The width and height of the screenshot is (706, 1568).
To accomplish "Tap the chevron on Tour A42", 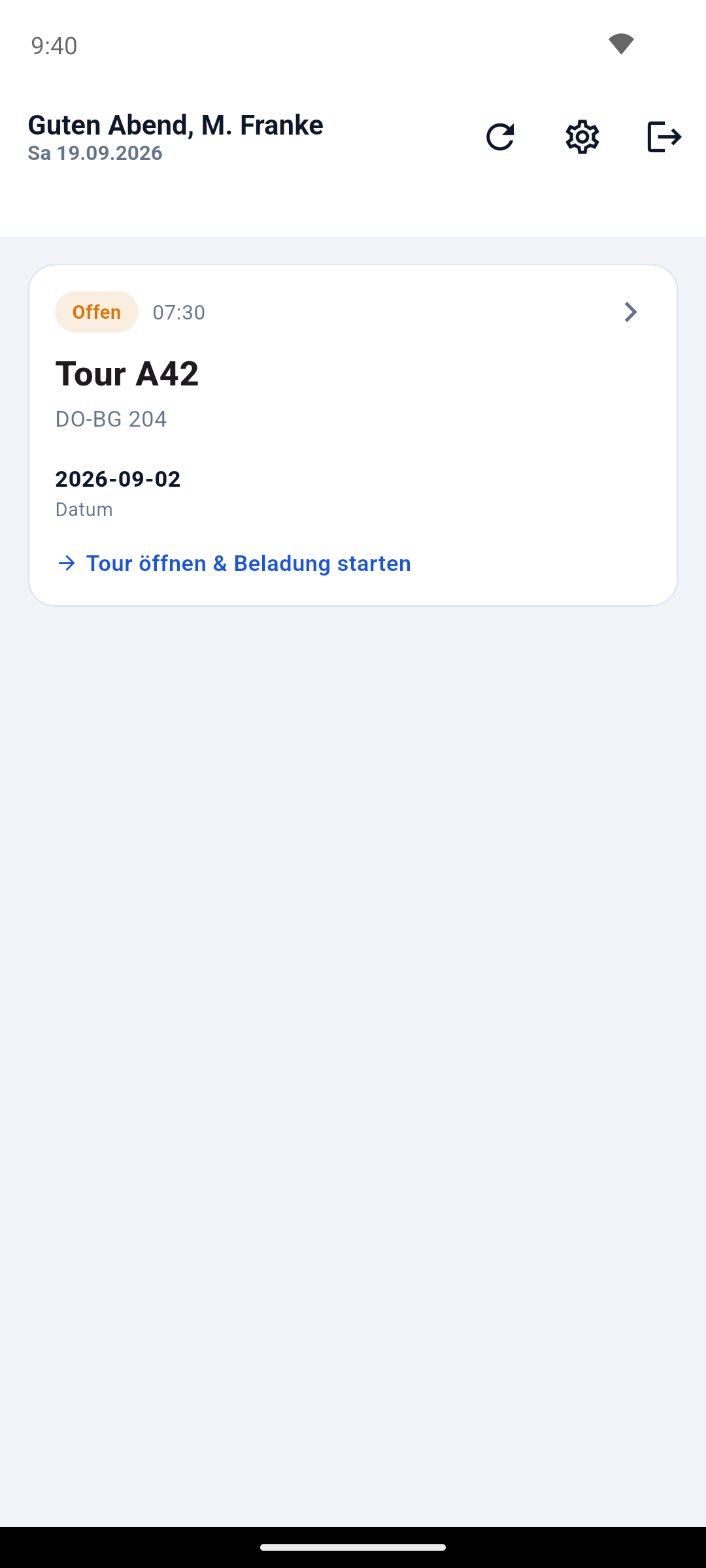I will tap(630, 312).
